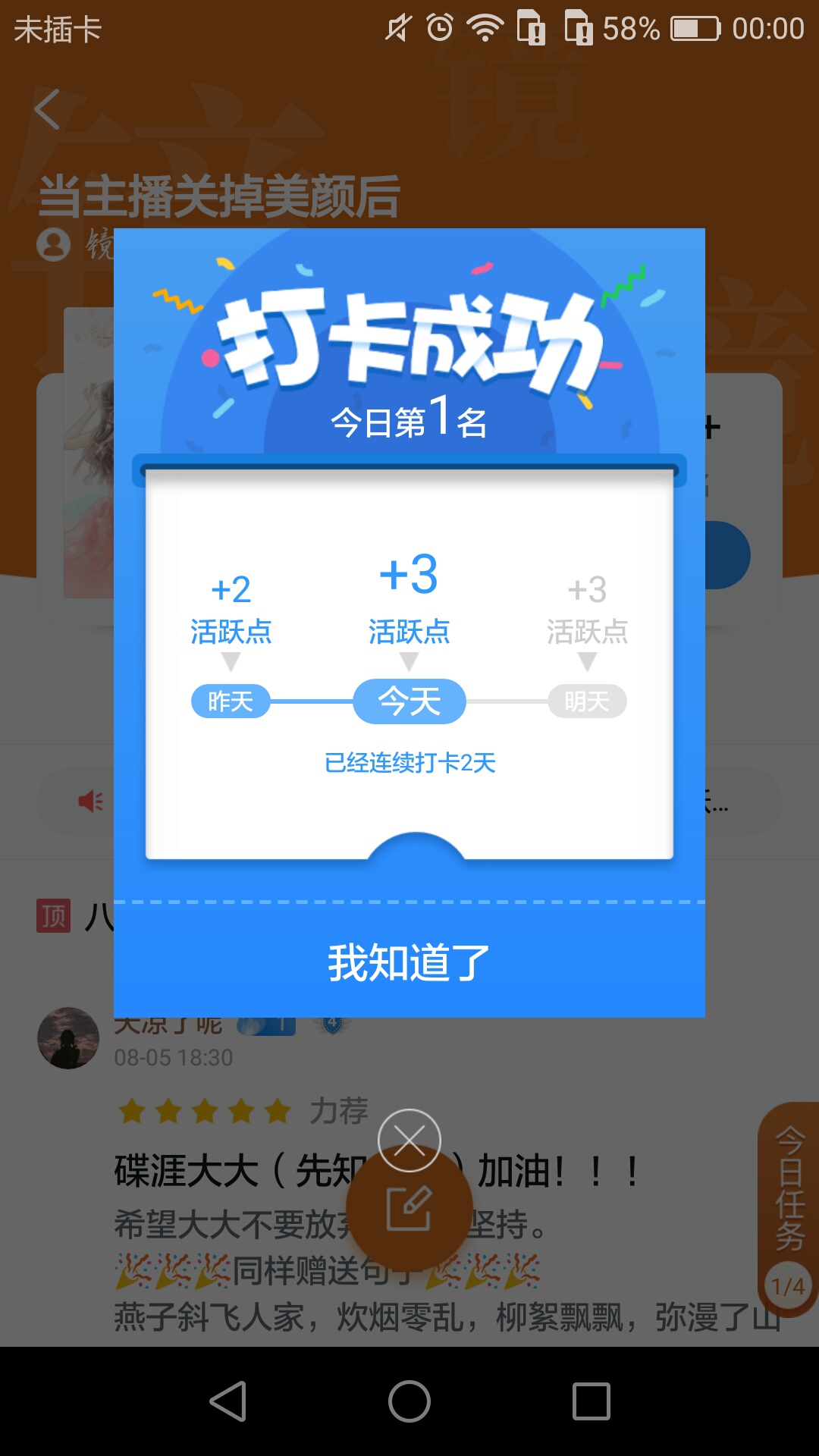Go to the system home screen
This screenshot has width=819, height=1456.
point(409,1401)
